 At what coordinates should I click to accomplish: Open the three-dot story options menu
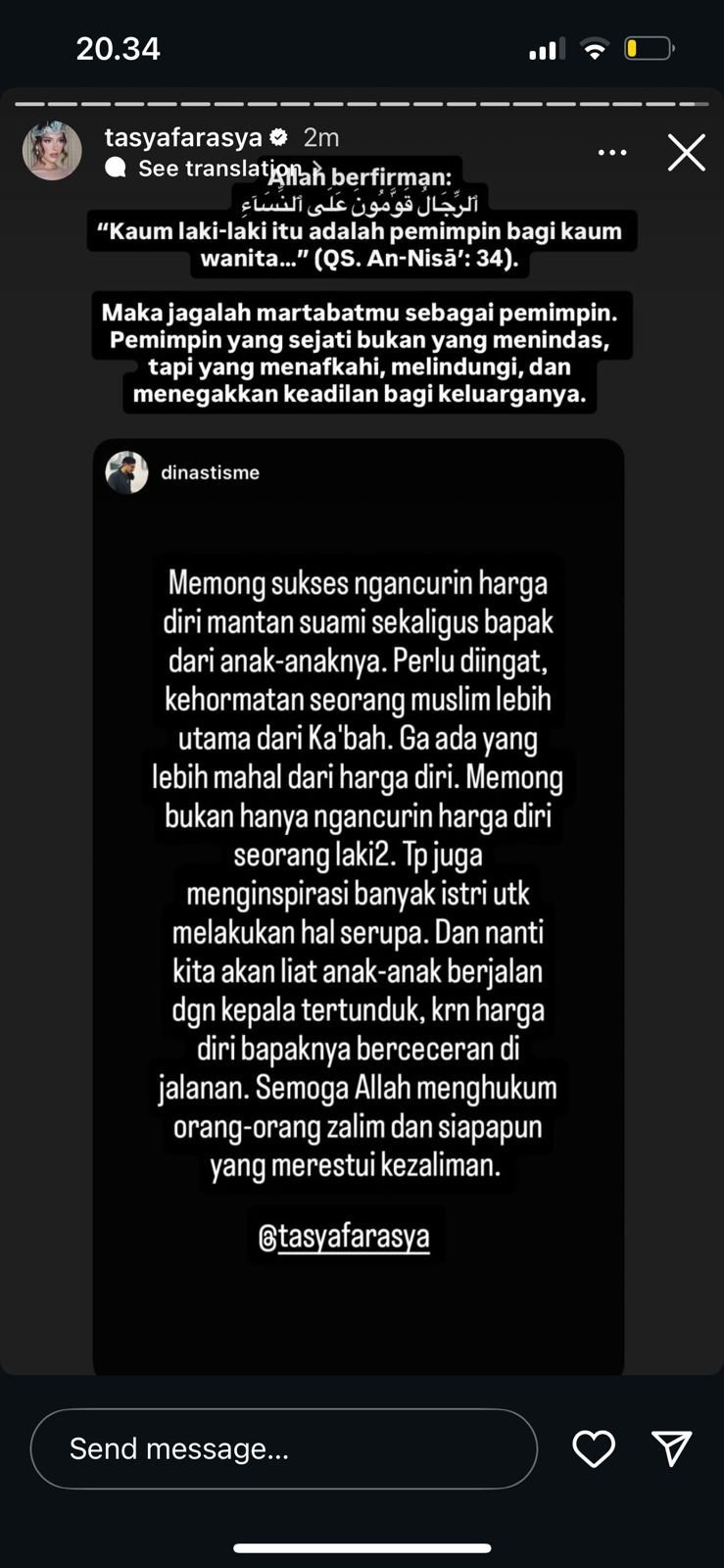[612, 152]
